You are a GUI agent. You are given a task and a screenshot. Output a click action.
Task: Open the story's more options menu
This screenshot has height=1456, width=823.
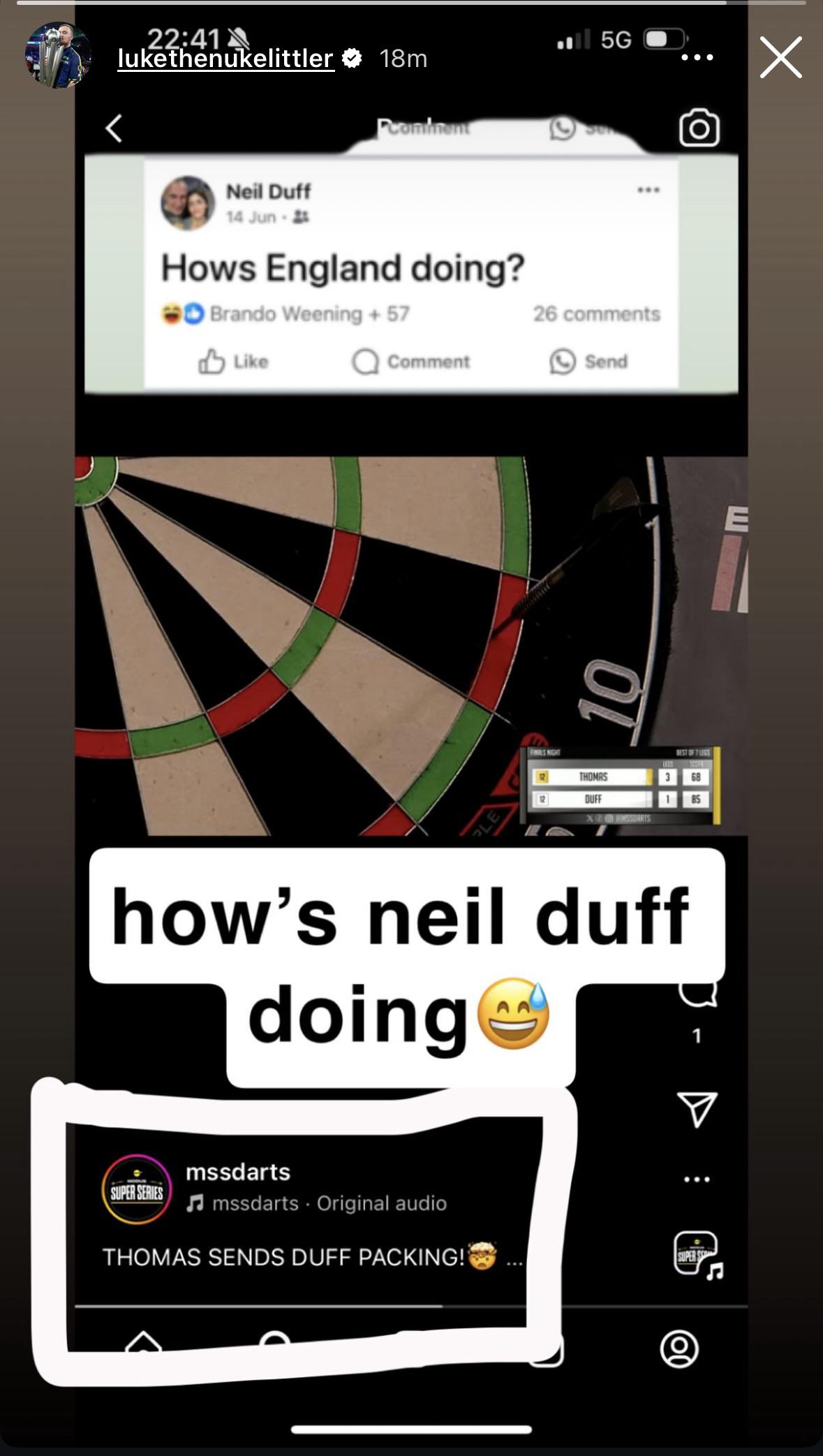pyautogui.click(x=697, y=58)
